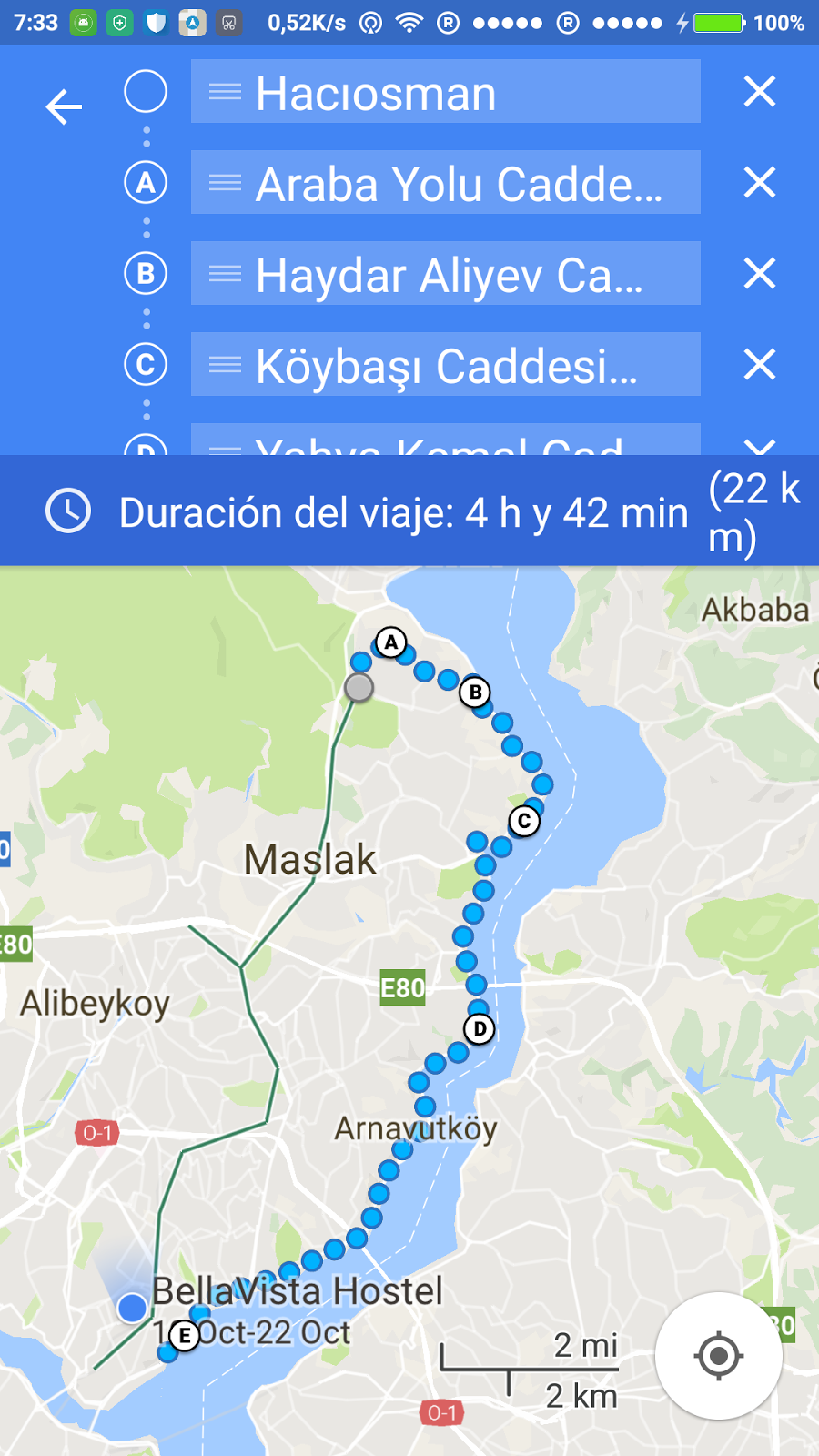Edit the Hacıosman starting point field
This screenshot has height=1456, width=819.
446,91
